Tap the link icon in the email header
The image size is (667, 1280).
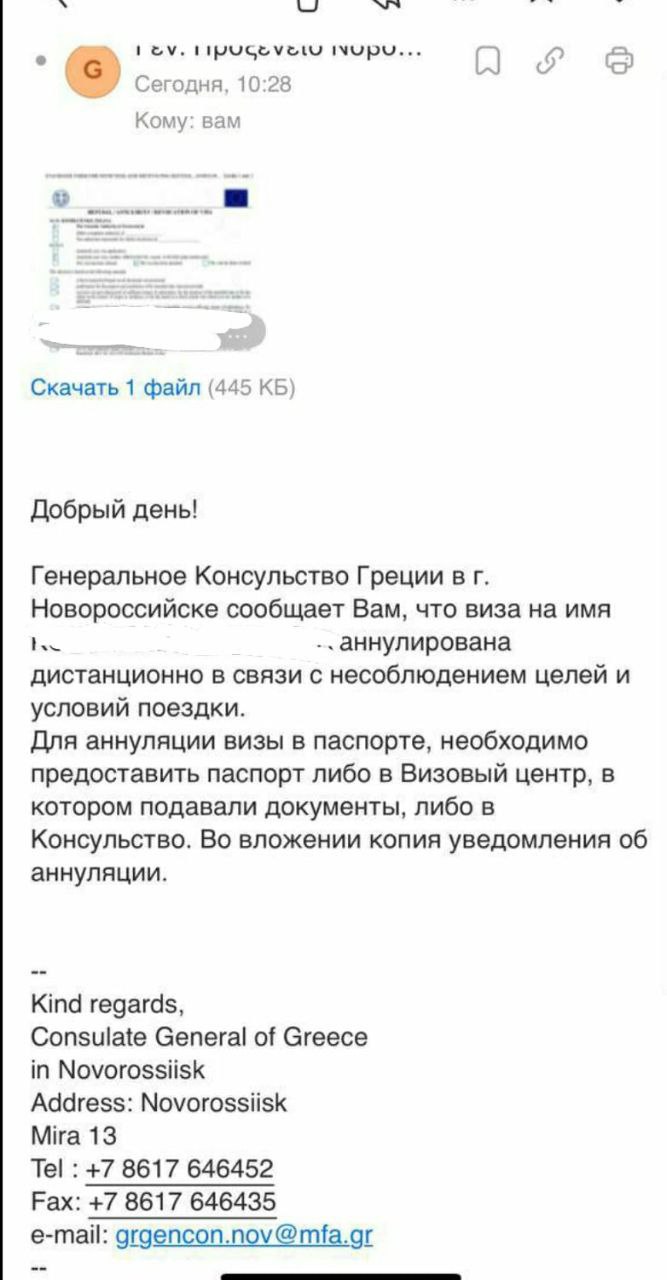[x=552, y=62]
